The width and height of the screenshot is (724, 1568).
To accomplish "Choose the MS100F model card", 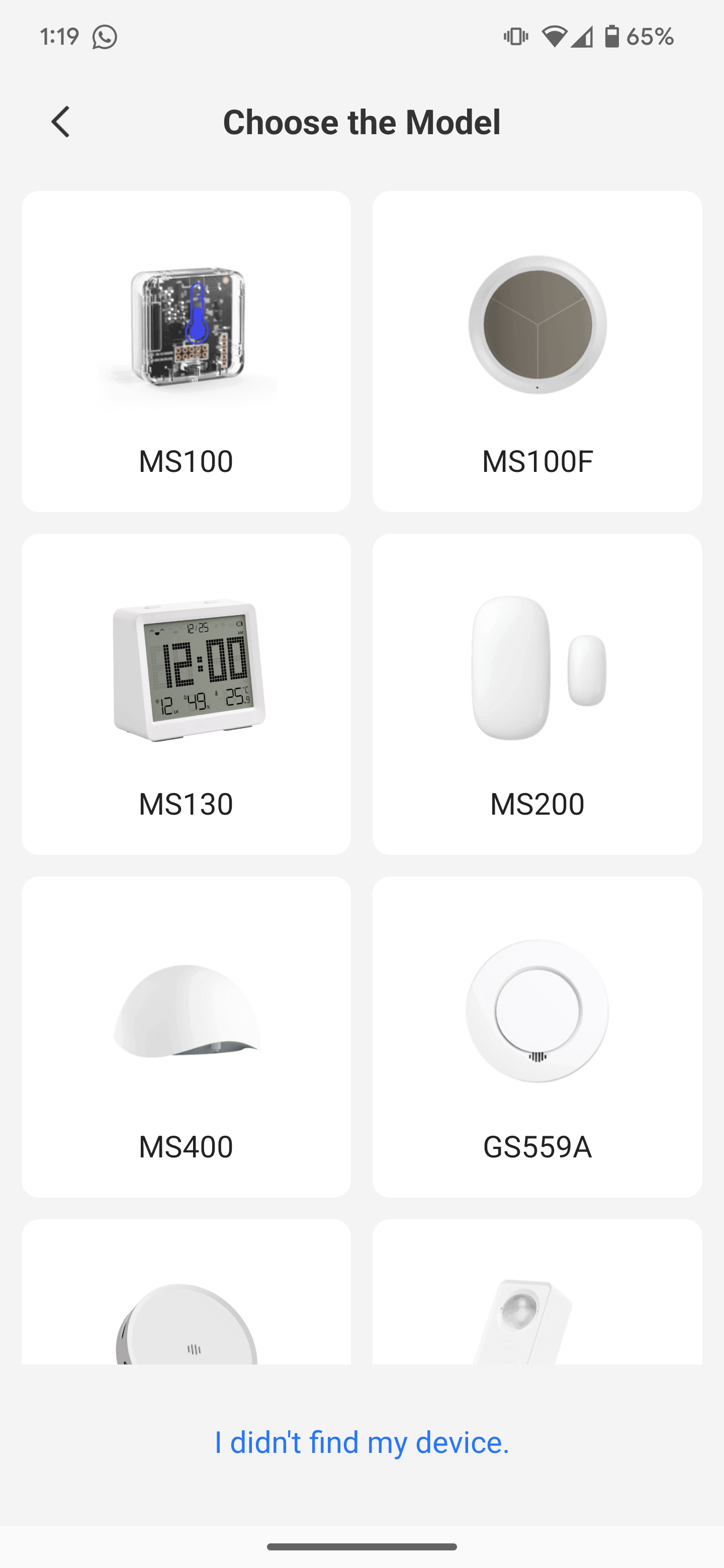I will tap(537, 351).
